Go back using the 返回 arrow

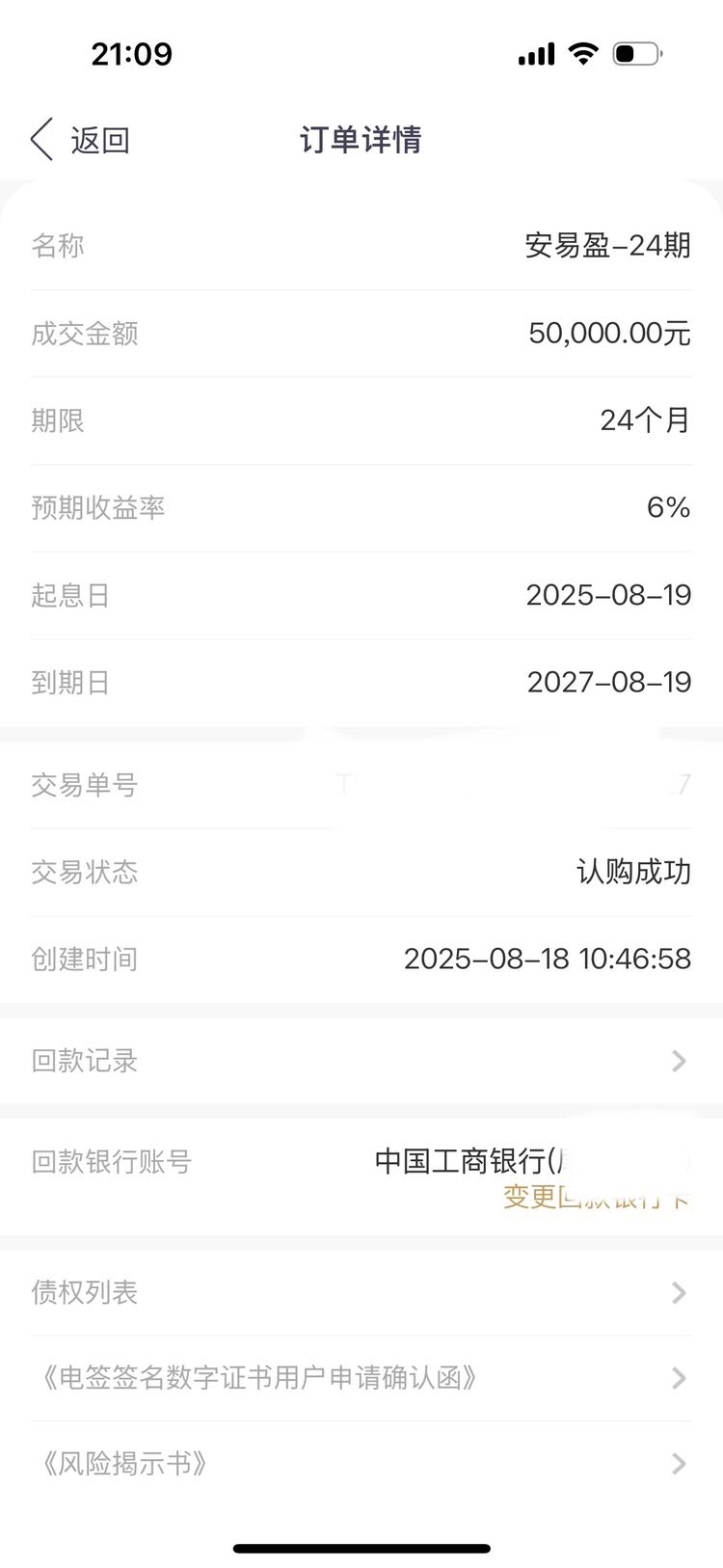click(80, 141)
